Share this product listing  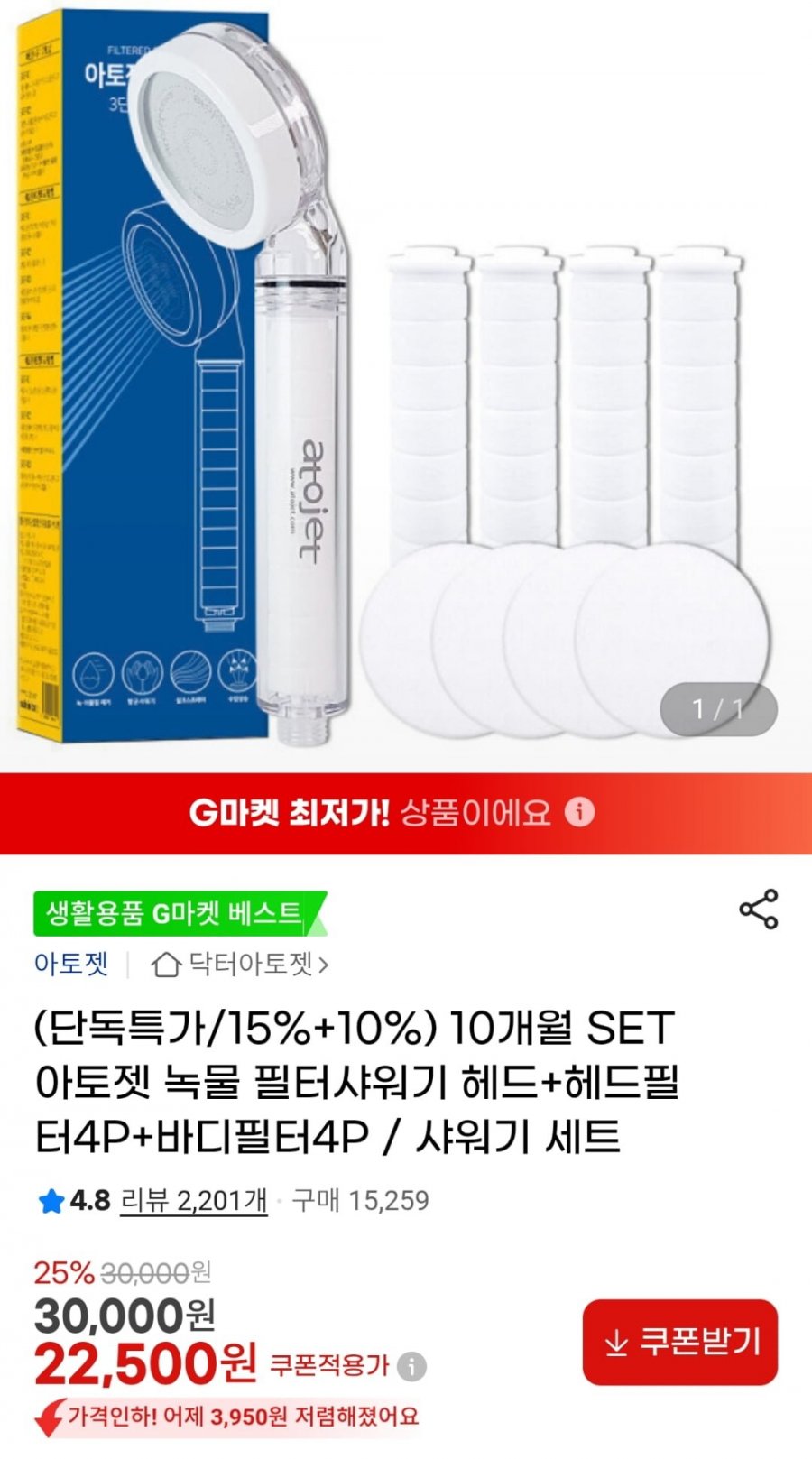[x=758, y=910]
